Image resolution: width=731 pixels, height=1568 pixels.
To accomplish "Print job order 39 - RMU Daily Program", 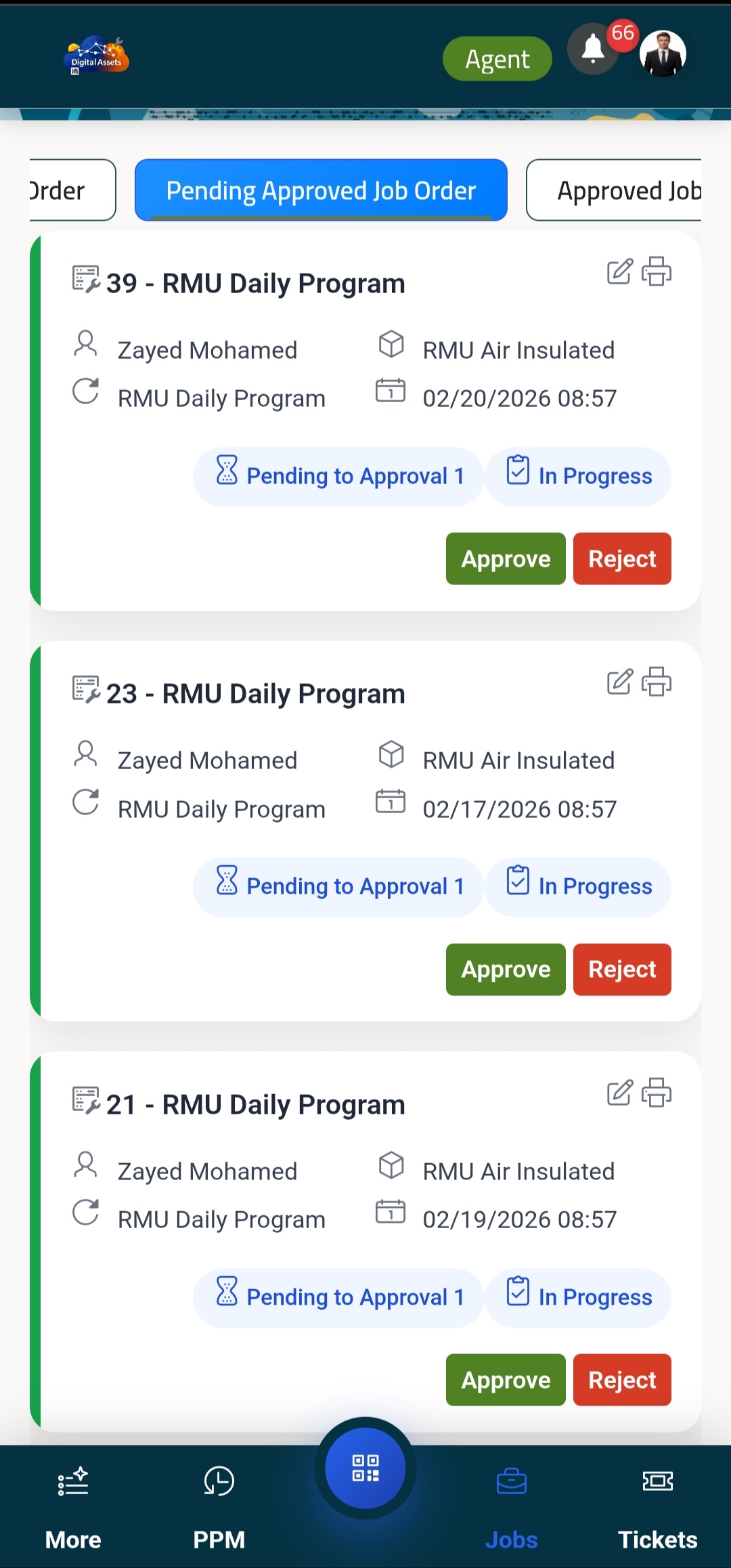I will click(655, 271).
